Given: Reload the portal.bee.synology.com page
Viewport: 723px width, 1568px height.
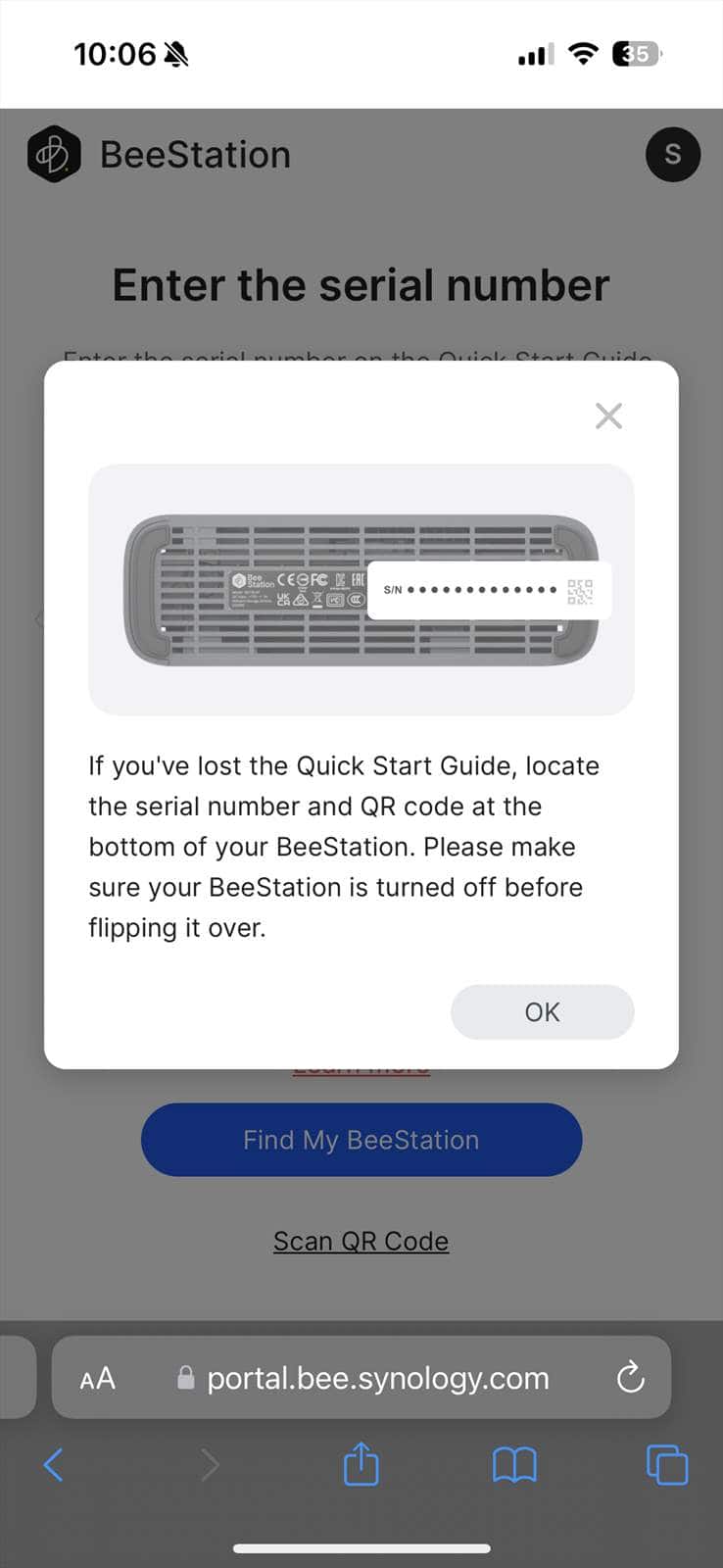Looking at the screenshot, I should click(630, 1378).
